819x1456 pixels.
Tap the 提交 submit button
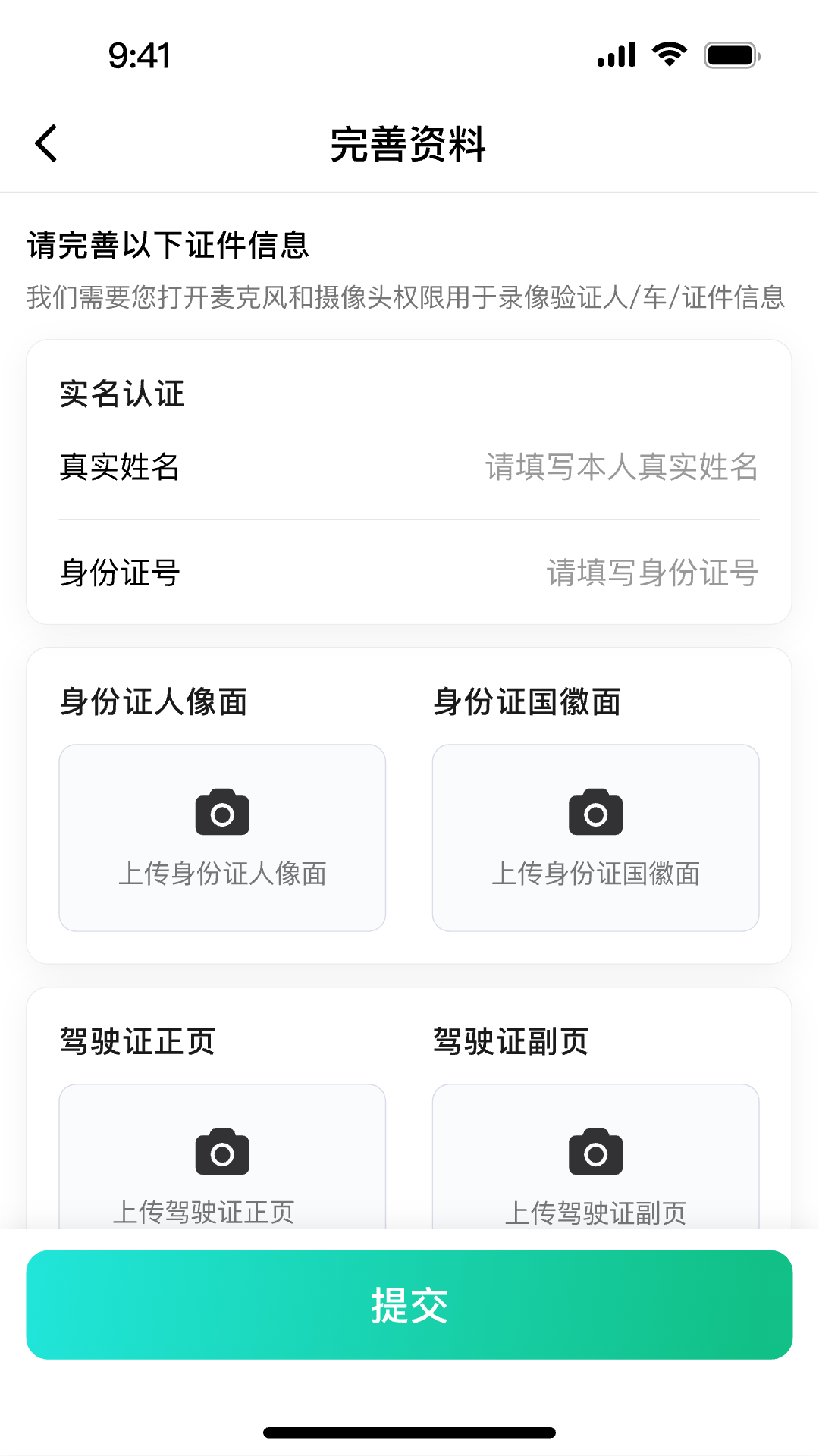coord(409,1304)
